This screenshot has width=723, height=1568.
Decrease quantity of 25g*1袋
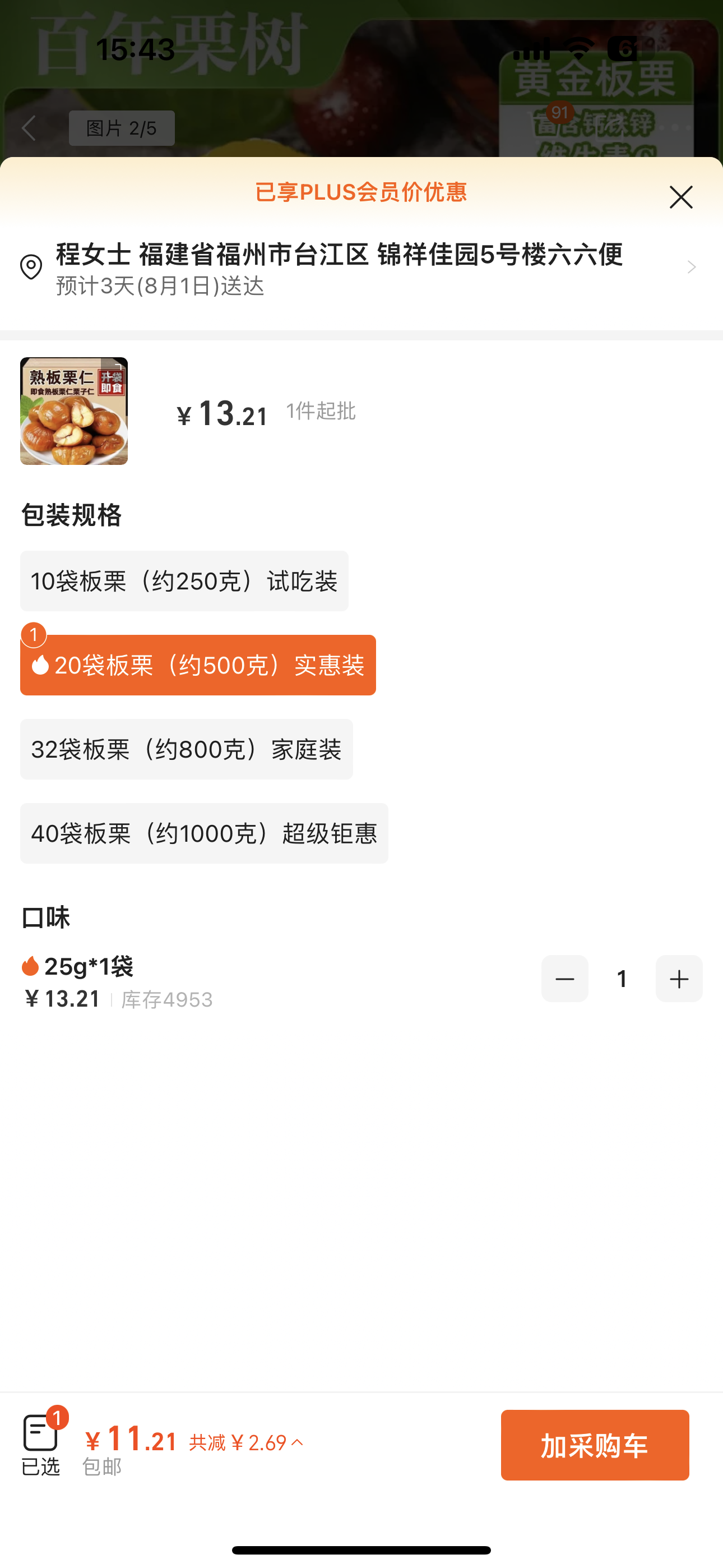click(564, 979)
